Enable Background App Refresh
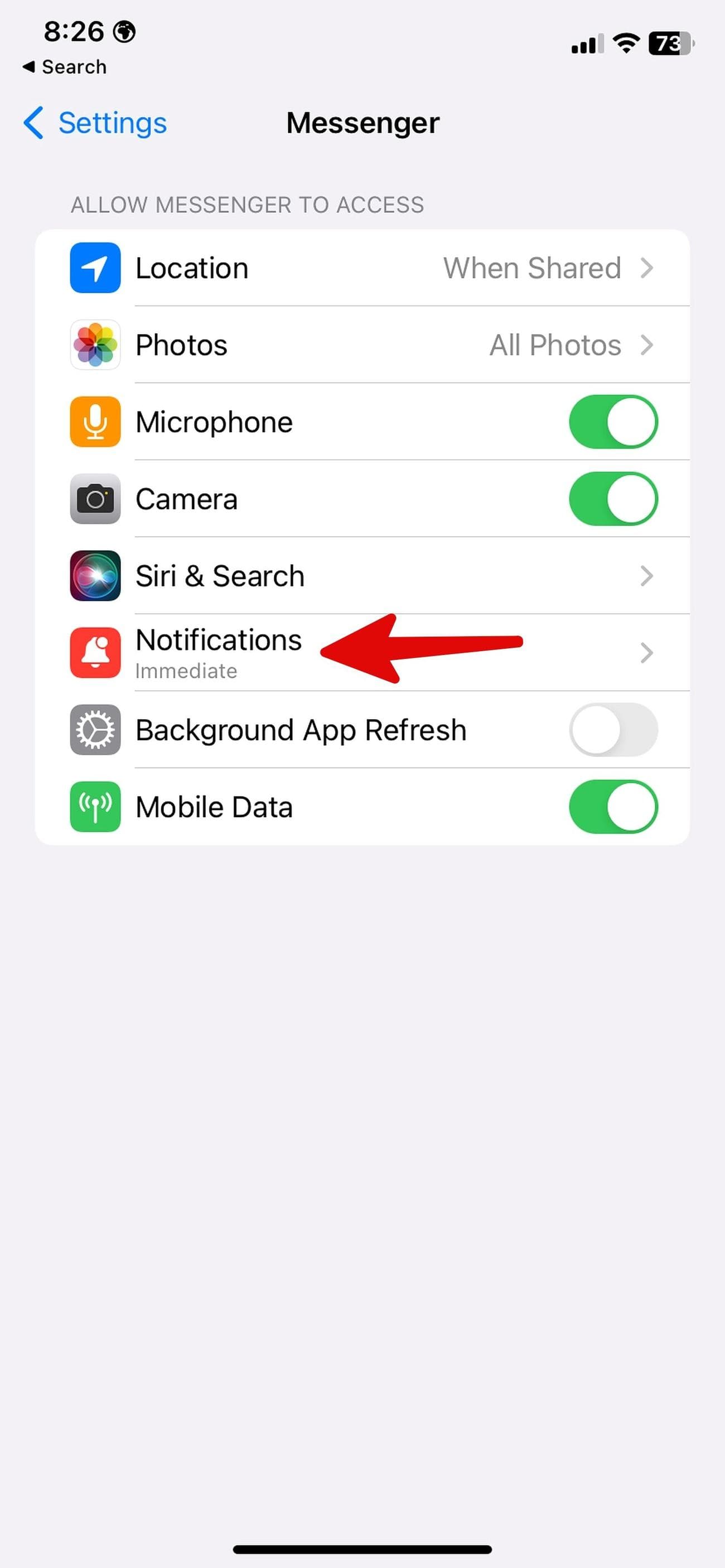725x1568 pixels. click(612, 730)
